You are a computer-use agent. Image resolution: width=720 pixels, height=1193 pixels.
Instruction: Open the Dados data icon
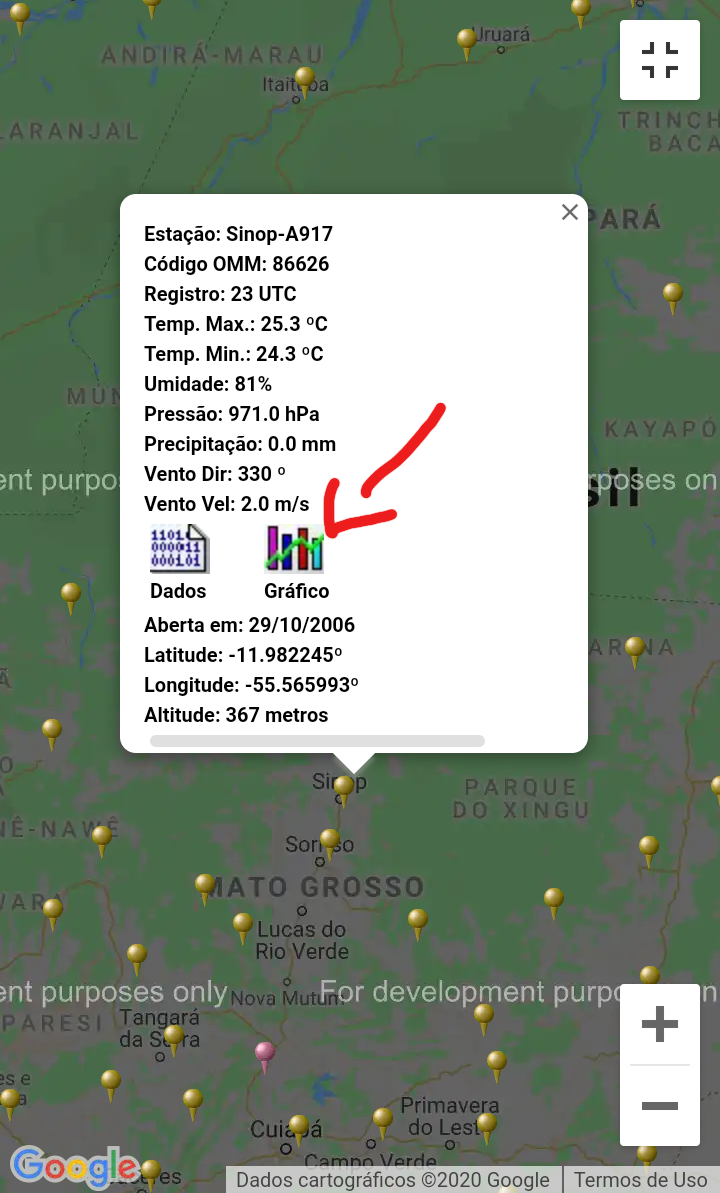(x=179, y=548)
